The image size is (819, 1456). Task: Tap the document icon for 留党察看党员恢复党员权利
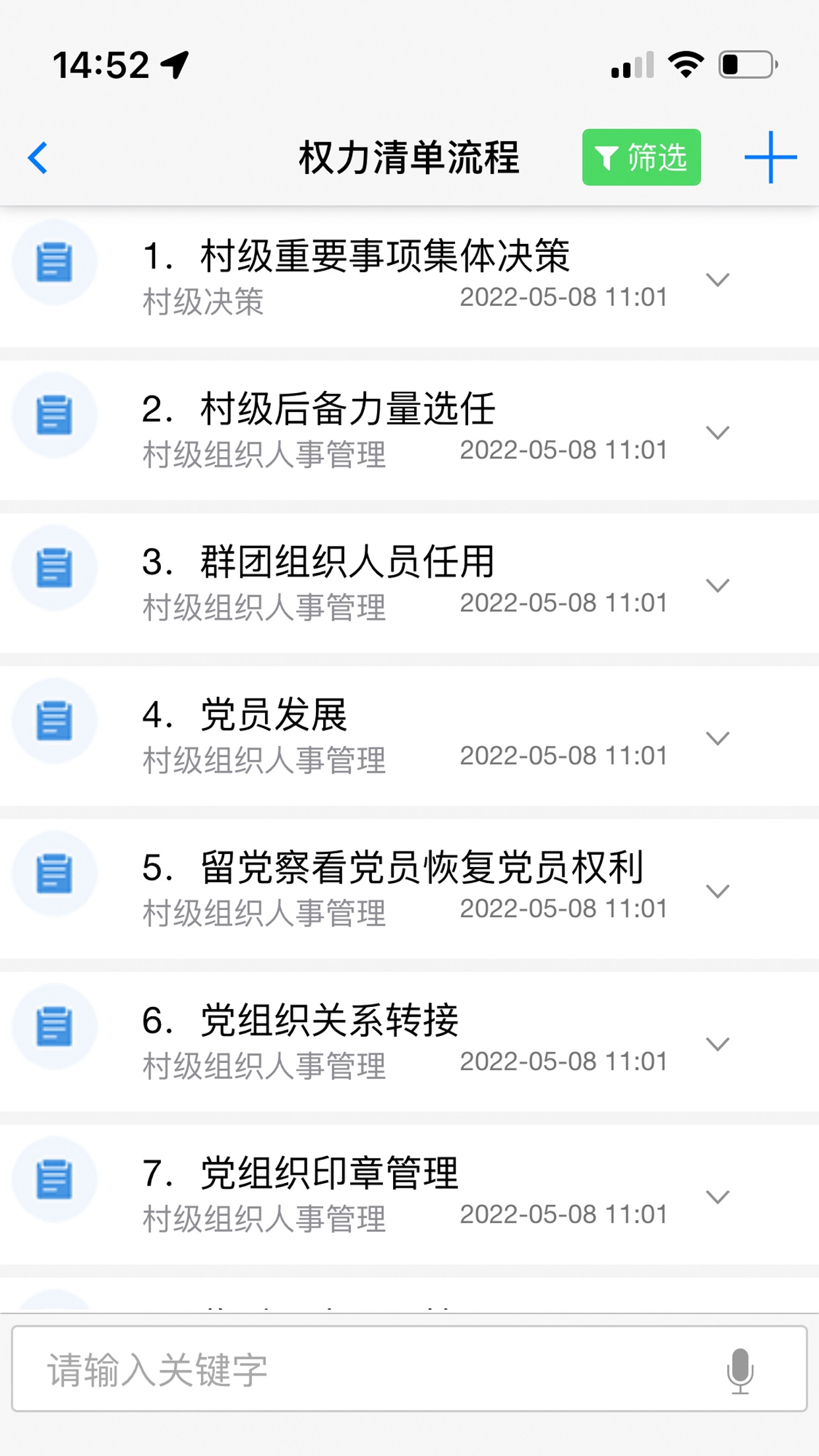point(55,873)
